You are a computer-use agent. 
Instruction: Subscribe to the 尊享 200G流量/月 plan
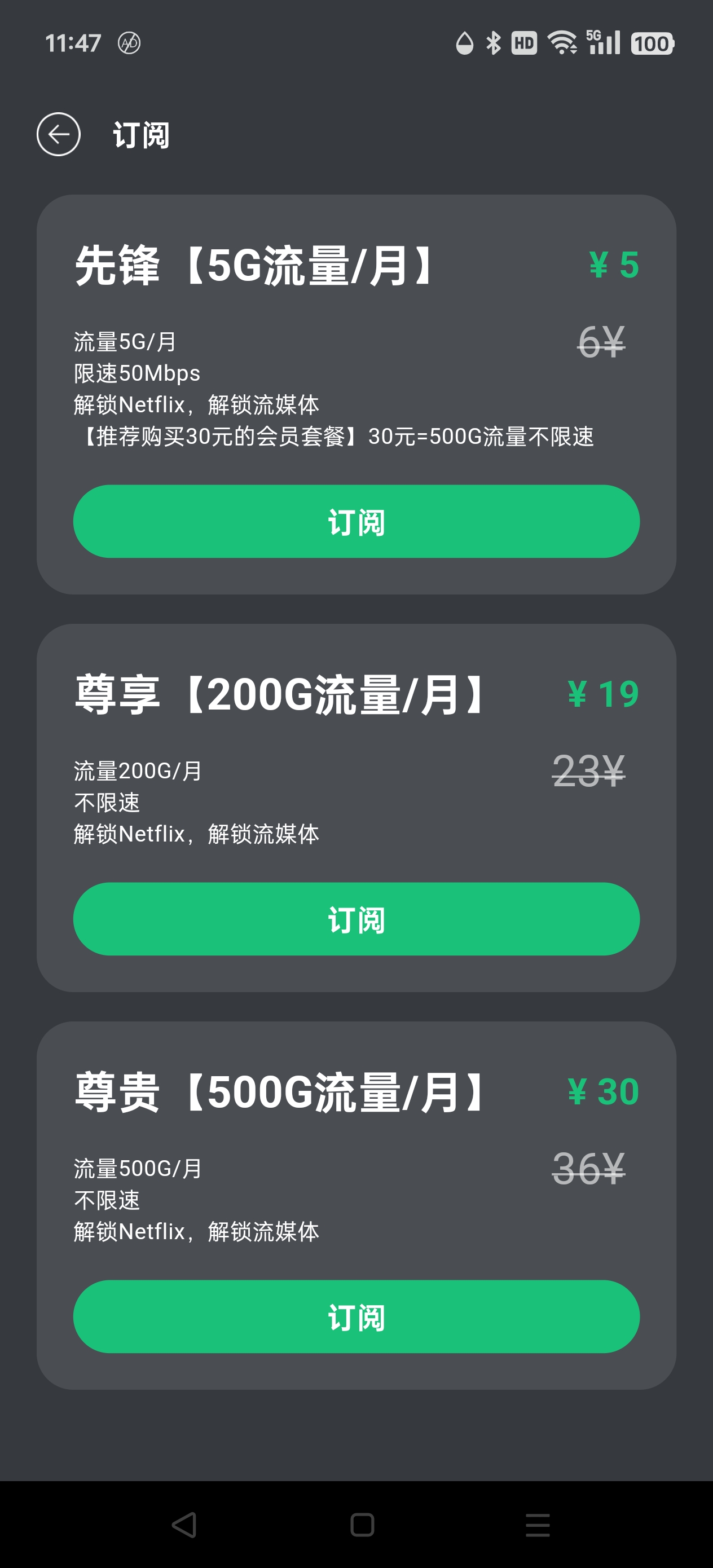[x=356, y=919]
